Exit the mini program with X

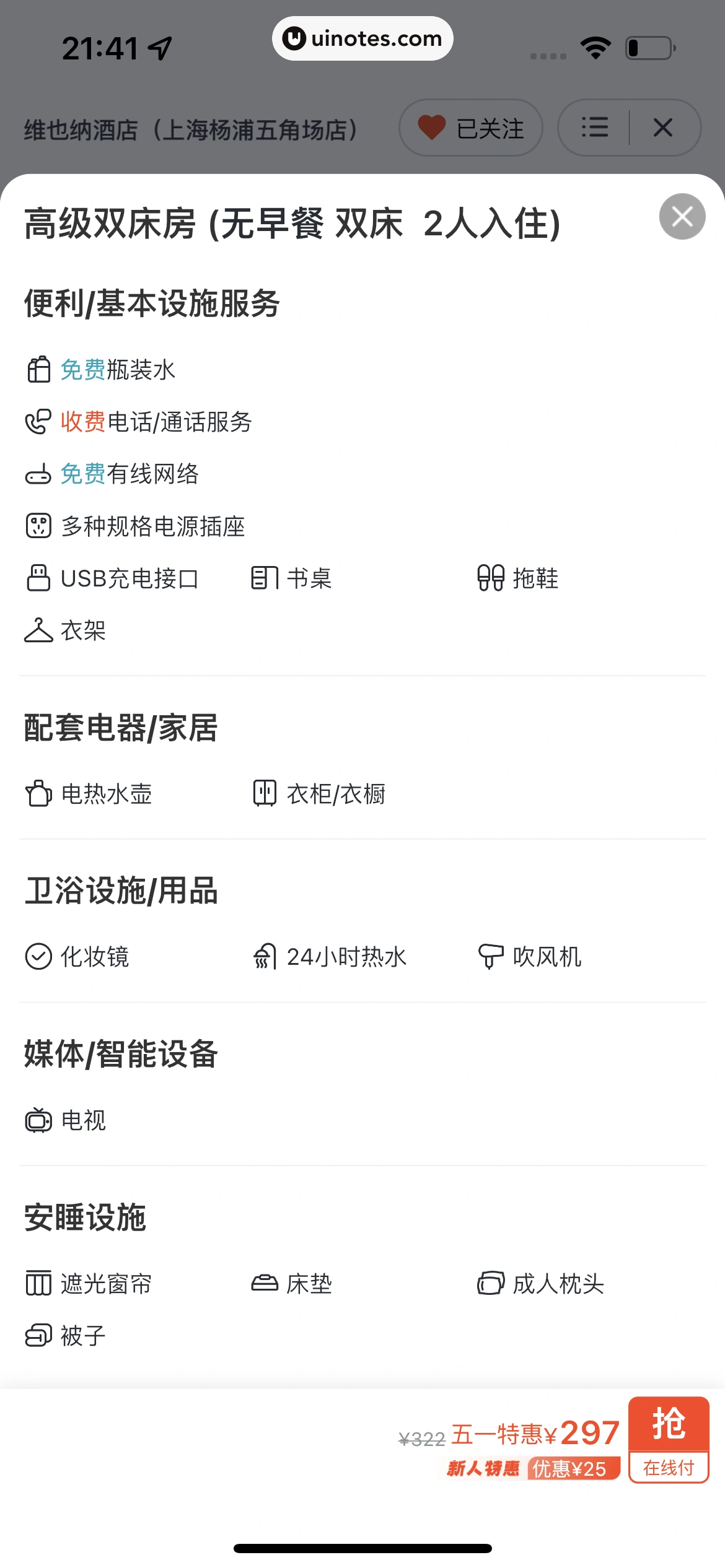coord(662,128)
